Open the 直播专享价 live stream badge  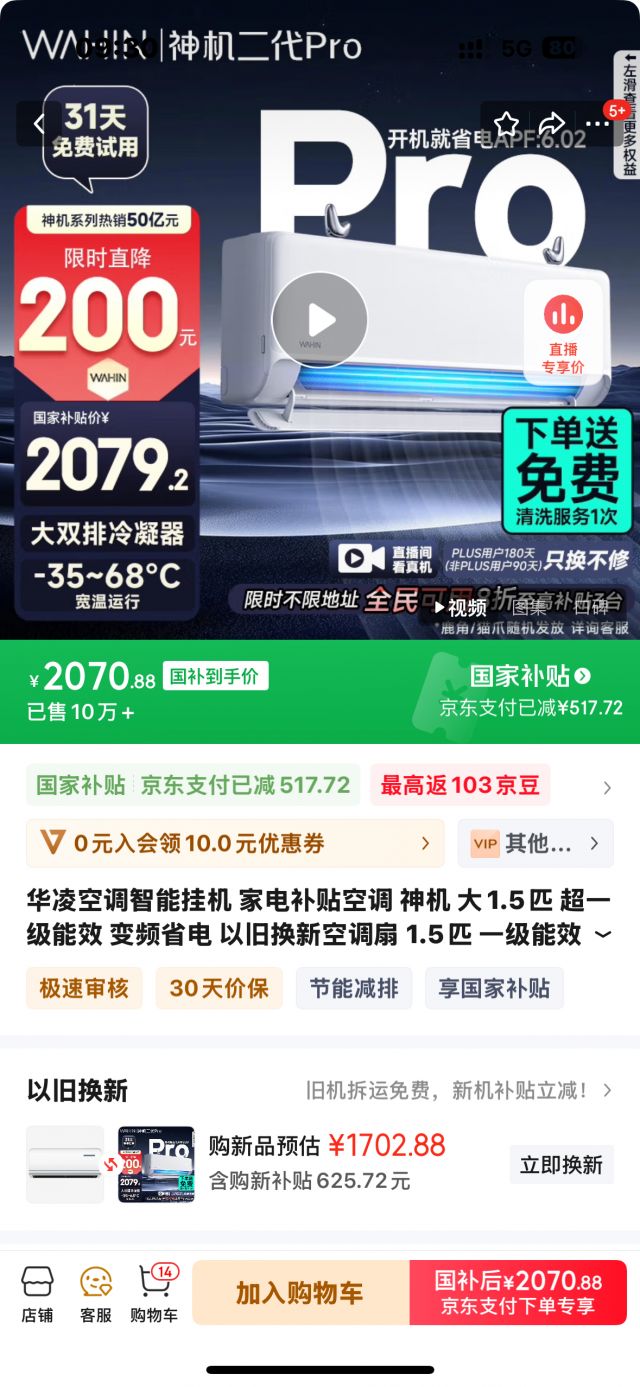[564, 332]
